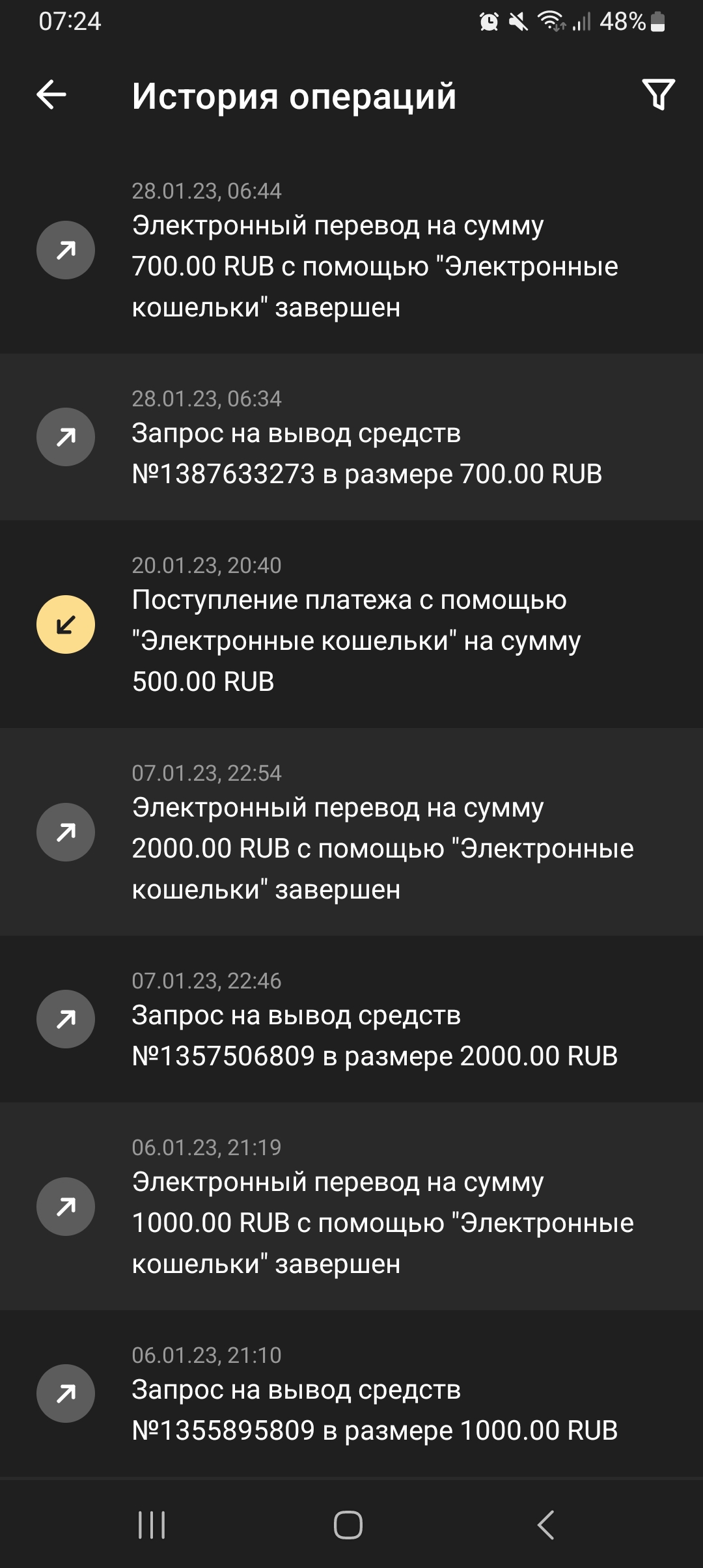Image resolution: width=703 pixels, height=1568 pixels.
Task: Open withdrawal request №1357506809
Action: [x=351, y=1019]
